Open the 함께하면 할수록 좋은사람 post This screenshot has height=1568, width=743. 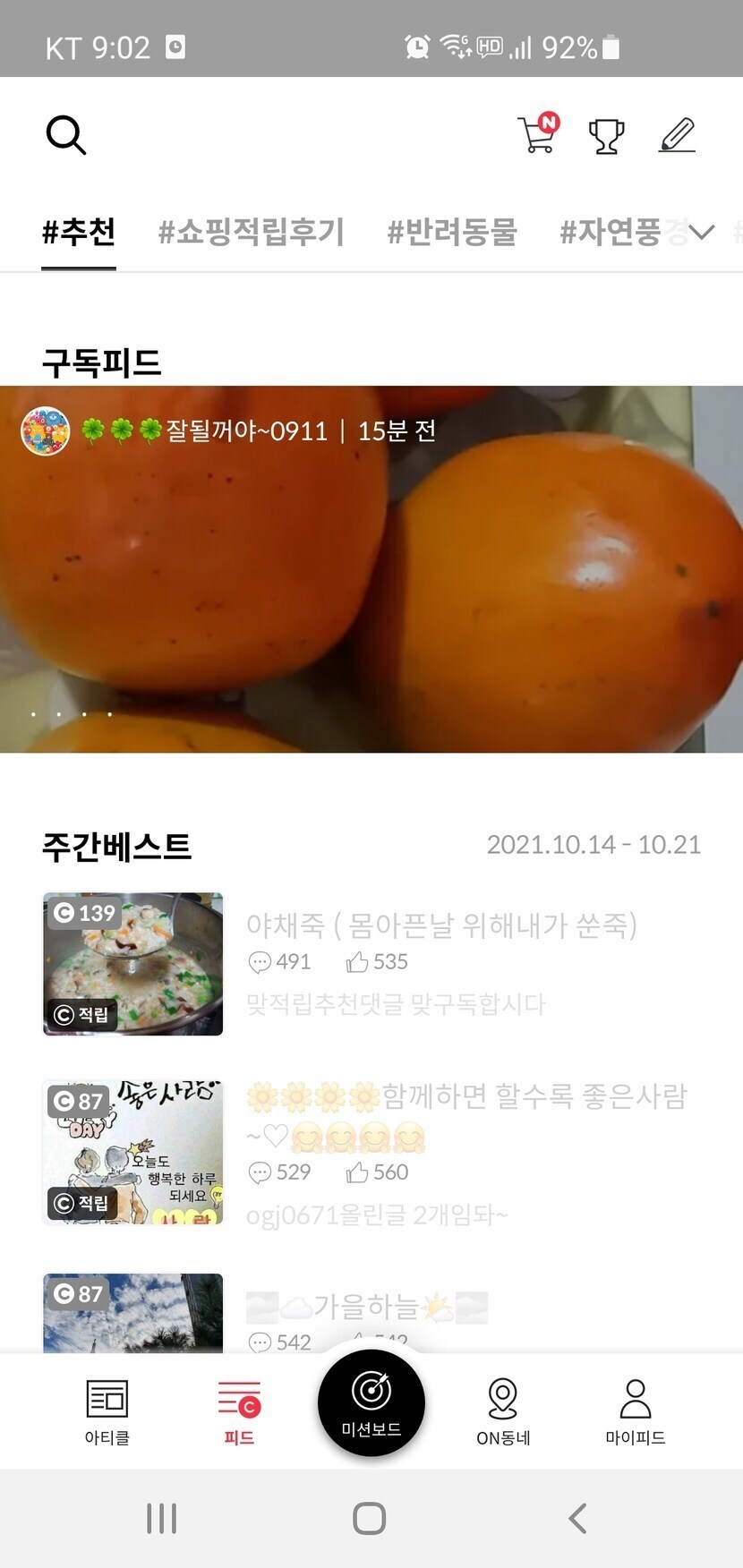tap(465, 1096)
